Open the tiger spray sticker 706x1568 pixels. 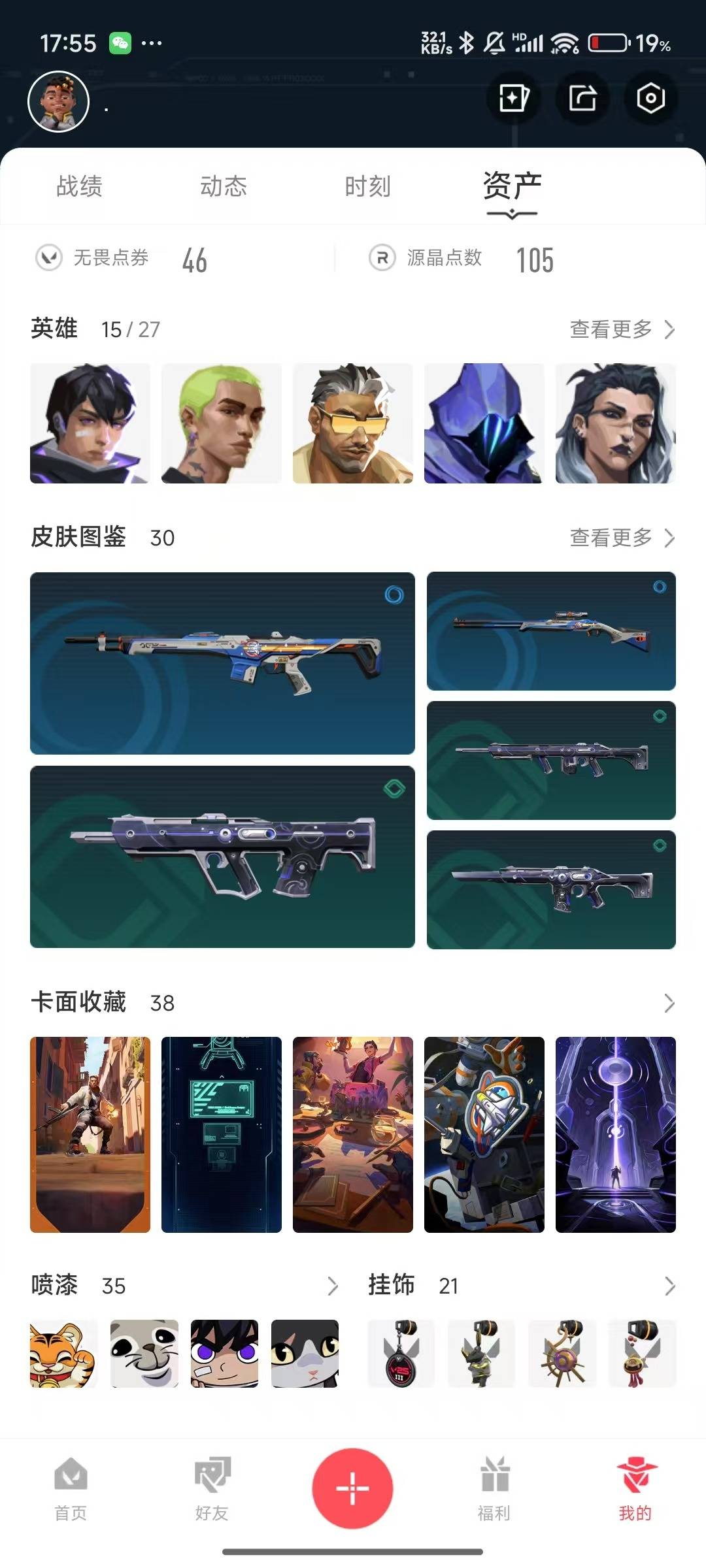coord(63,1354)
